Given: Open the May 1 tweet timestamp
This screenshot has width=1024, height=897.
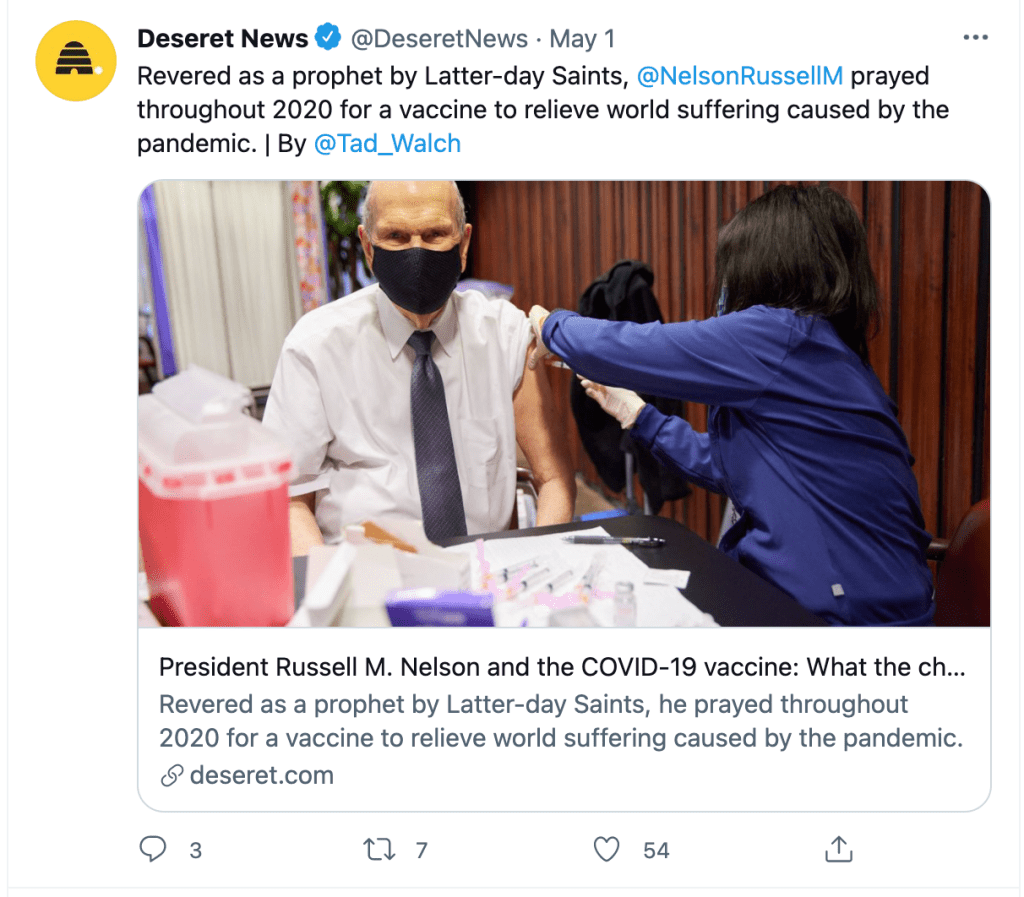Looking at the screenshot, I should point(583,39).
